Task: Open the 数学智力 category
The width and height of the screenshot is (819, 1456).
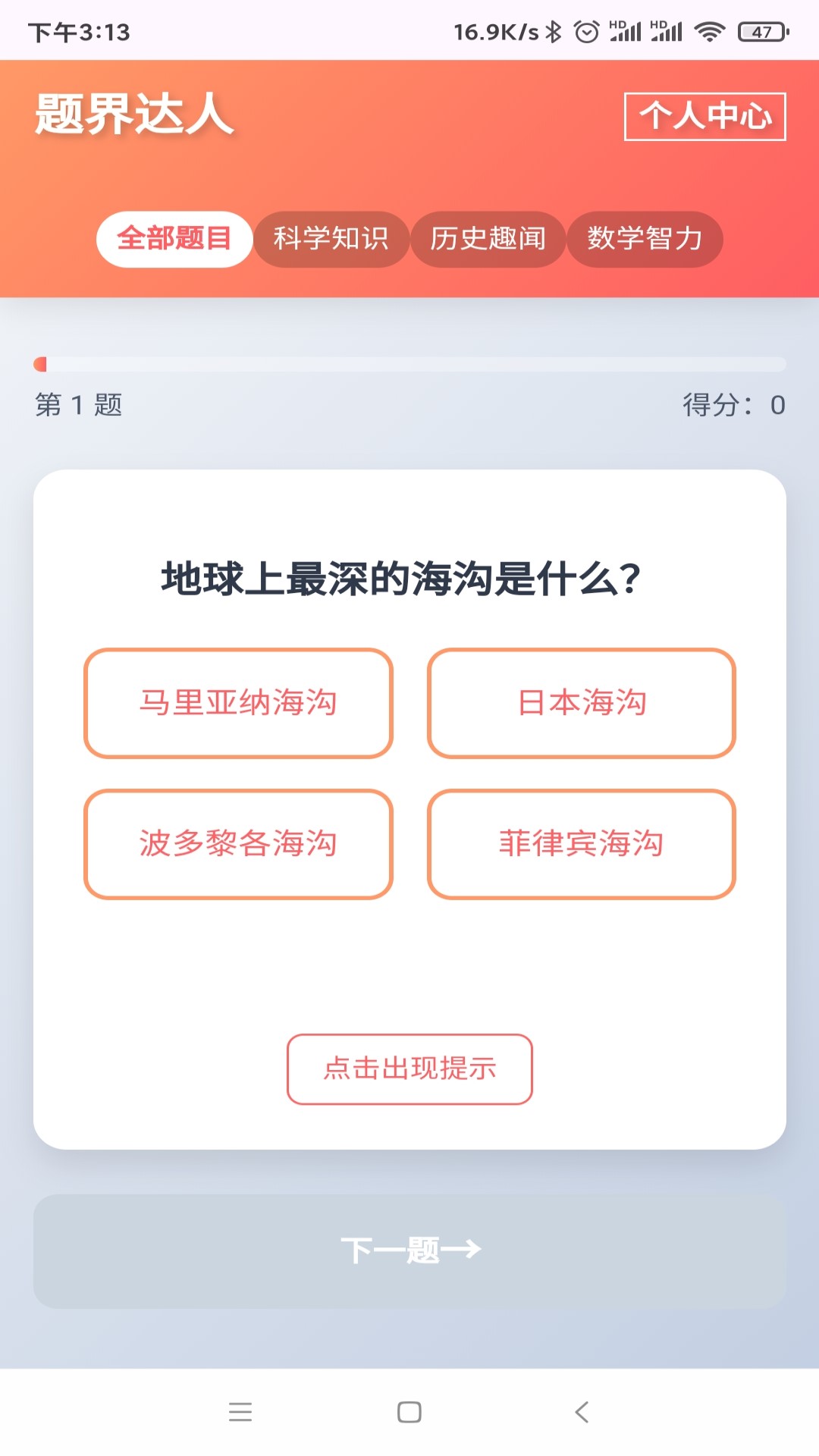Action: point(645,239)
